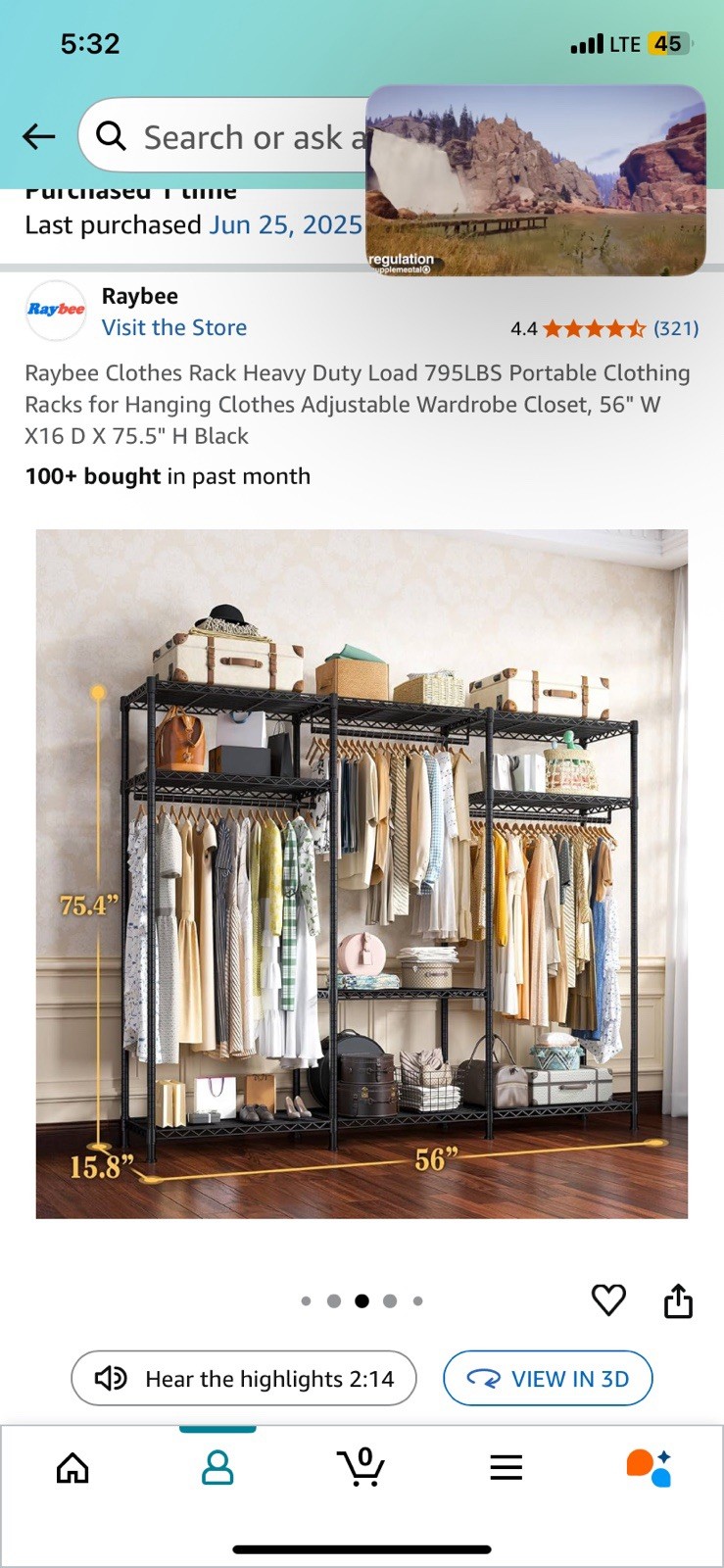Share this product

tap(678, 1301)
